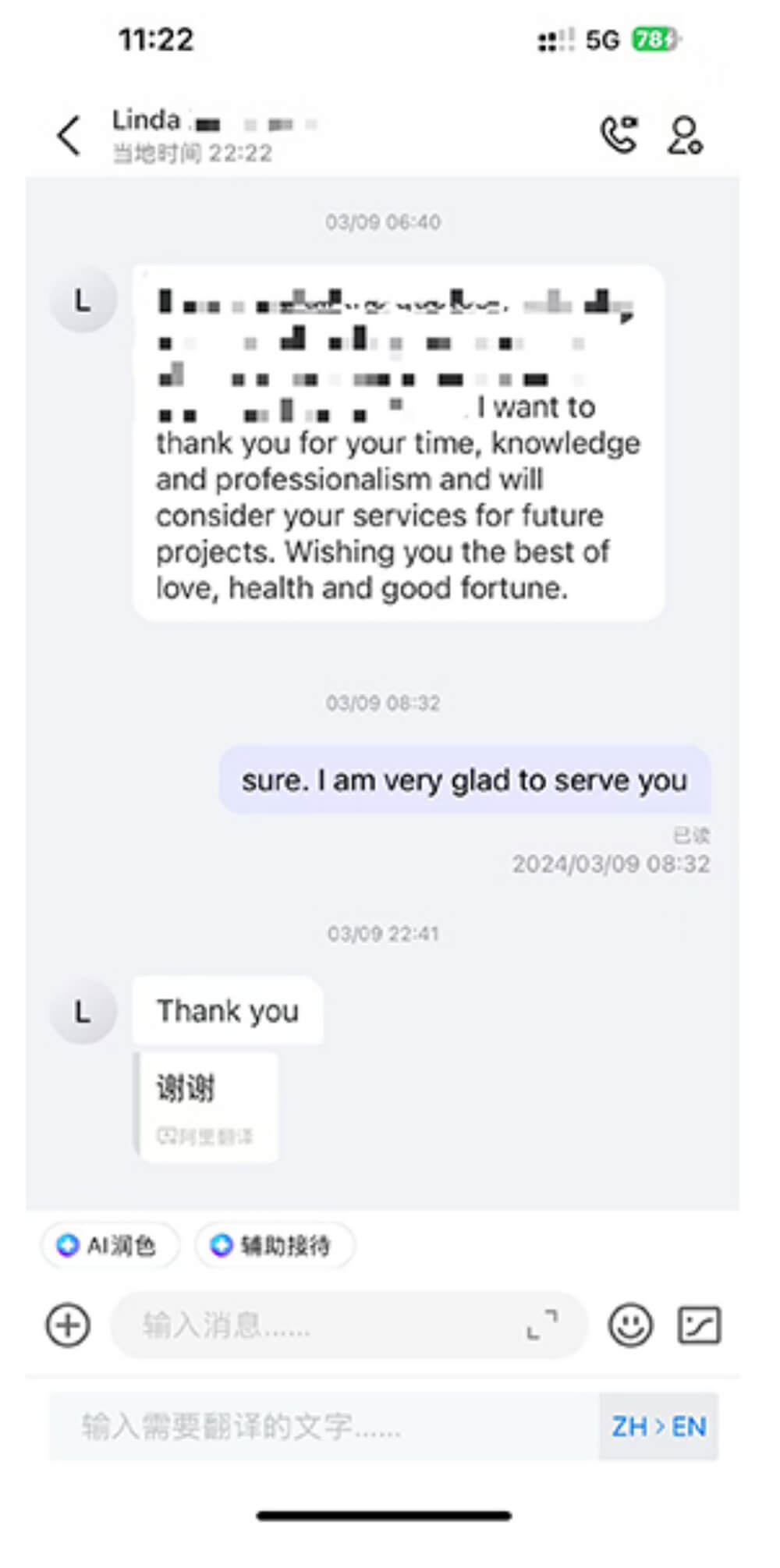Open the plus attachment menu
Screen dimensions: 780x1568
(68, 1325)
